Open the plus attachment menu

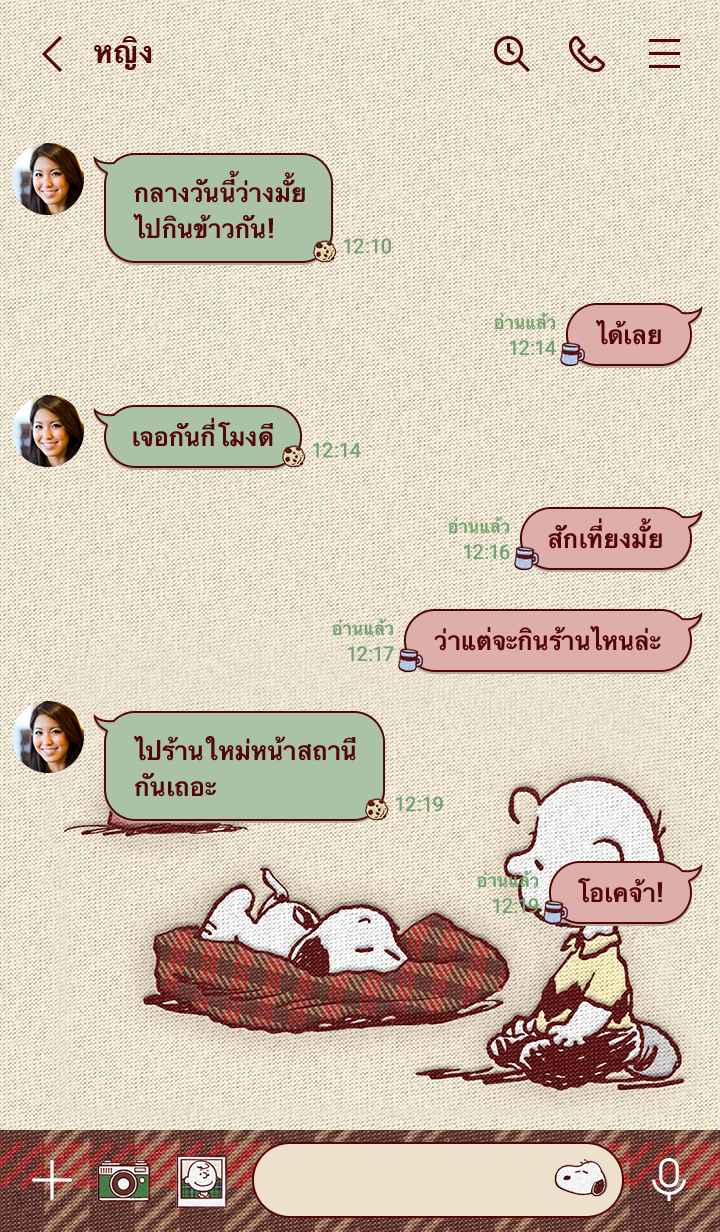pyautogui.click(x=51, y=1181)
